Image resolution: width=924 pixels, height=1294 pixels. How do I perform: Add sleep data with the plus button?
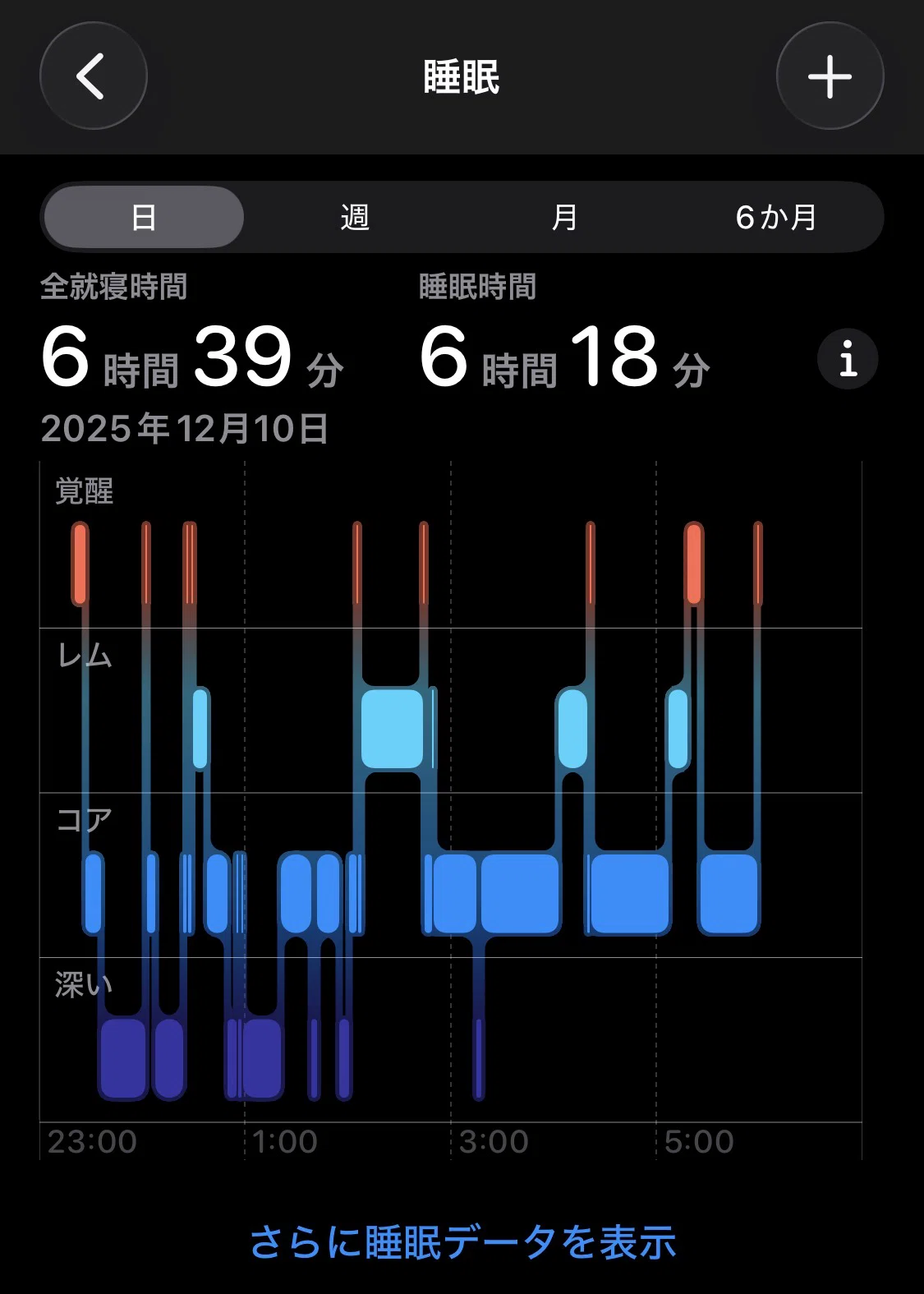click(x=830, y=76)
